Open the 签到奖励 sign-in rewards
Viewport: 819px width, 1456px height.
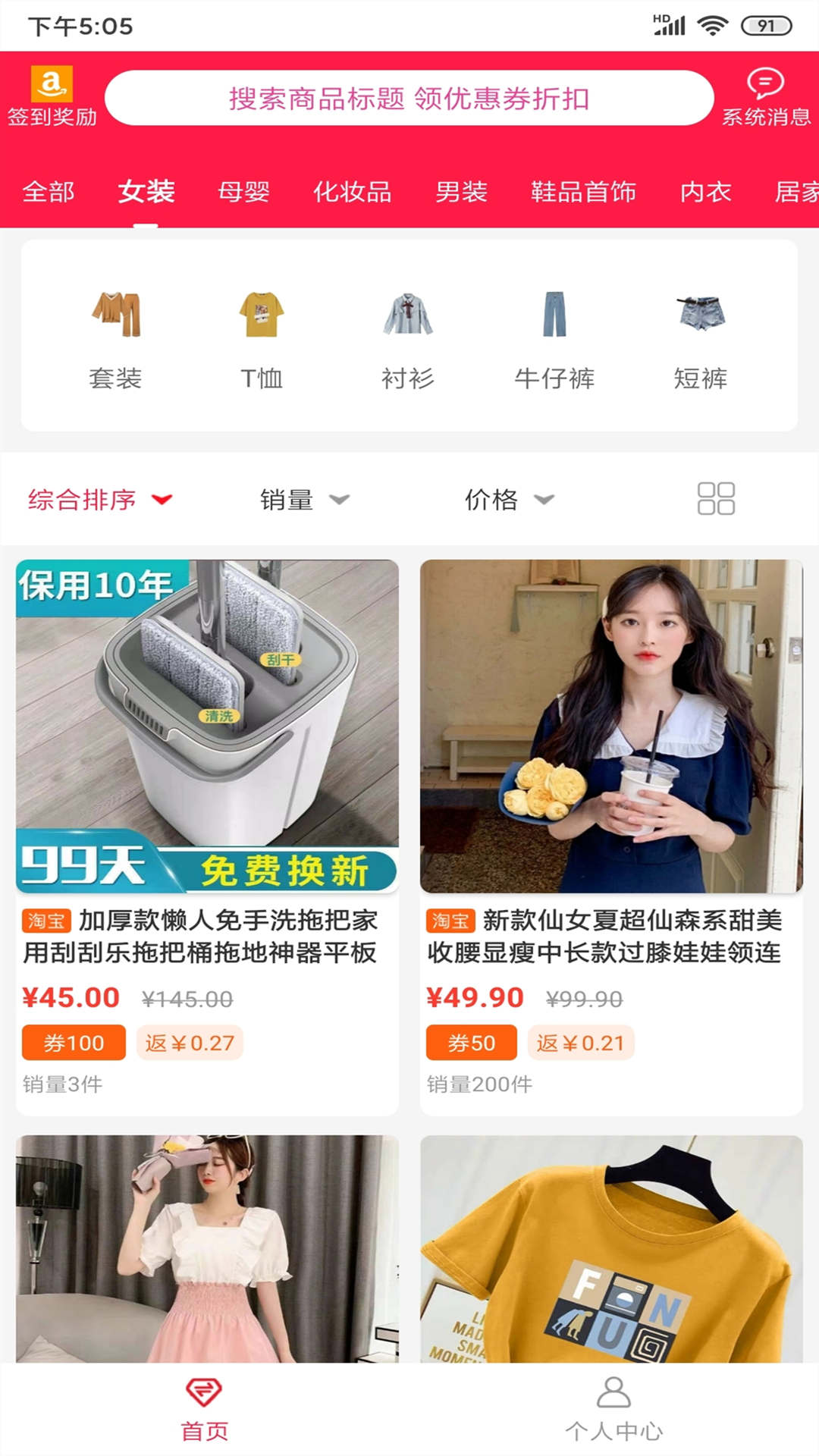52,96
